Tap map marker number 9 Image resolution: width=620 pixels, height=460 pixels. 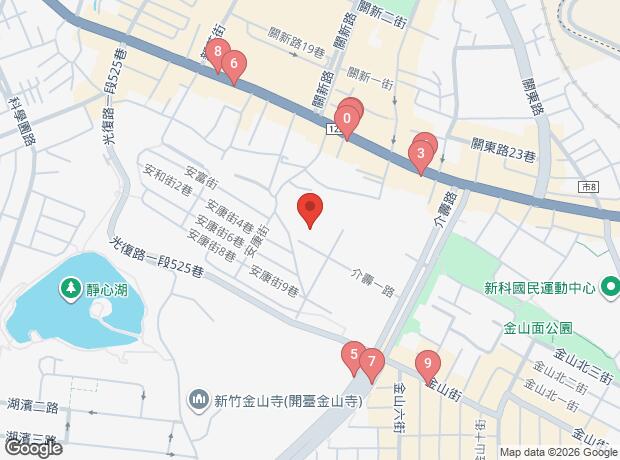(x=427, y=365)
